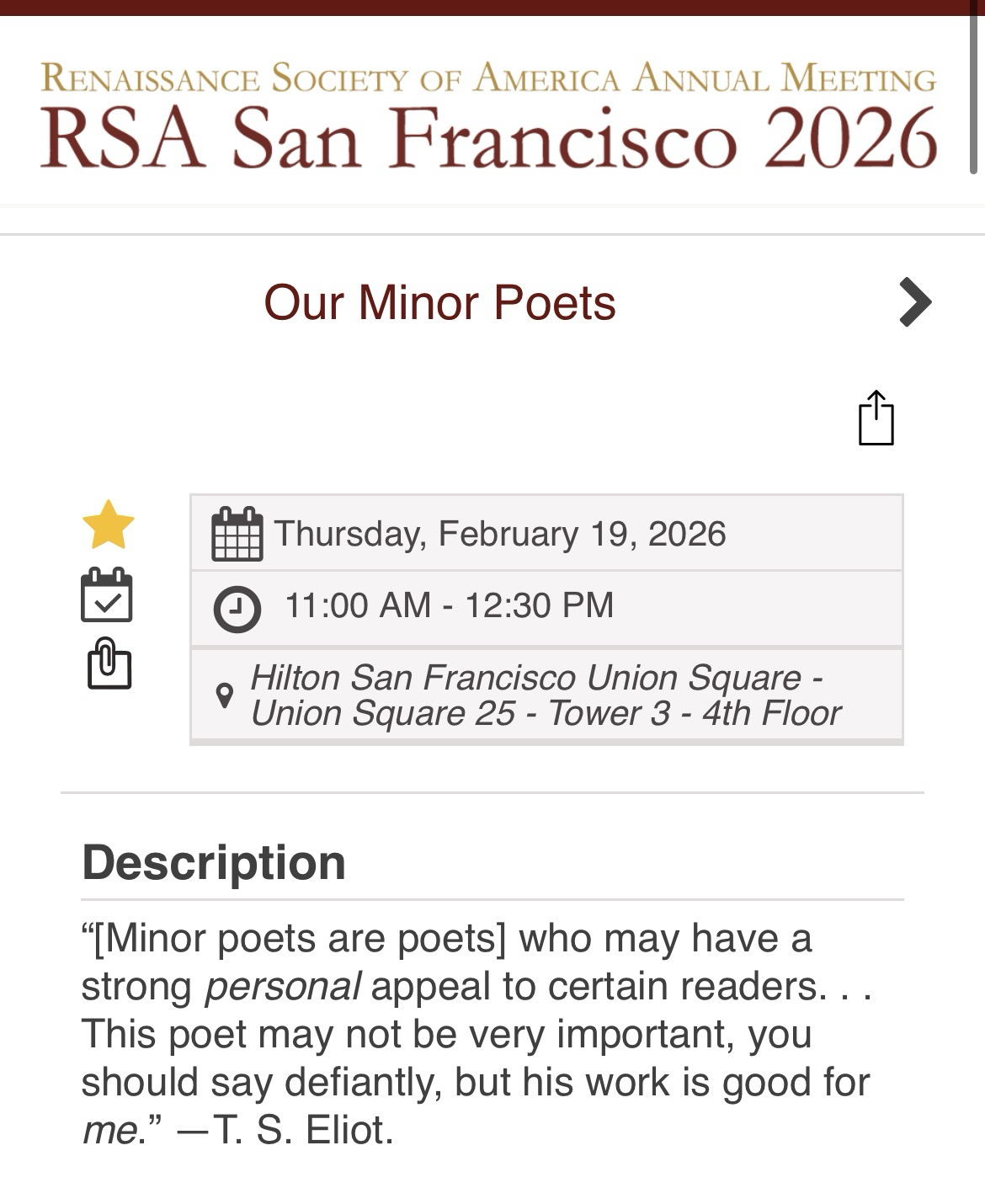985x1204 pixels.
Task: Go to the next session arrow
Action: (915, 301)
